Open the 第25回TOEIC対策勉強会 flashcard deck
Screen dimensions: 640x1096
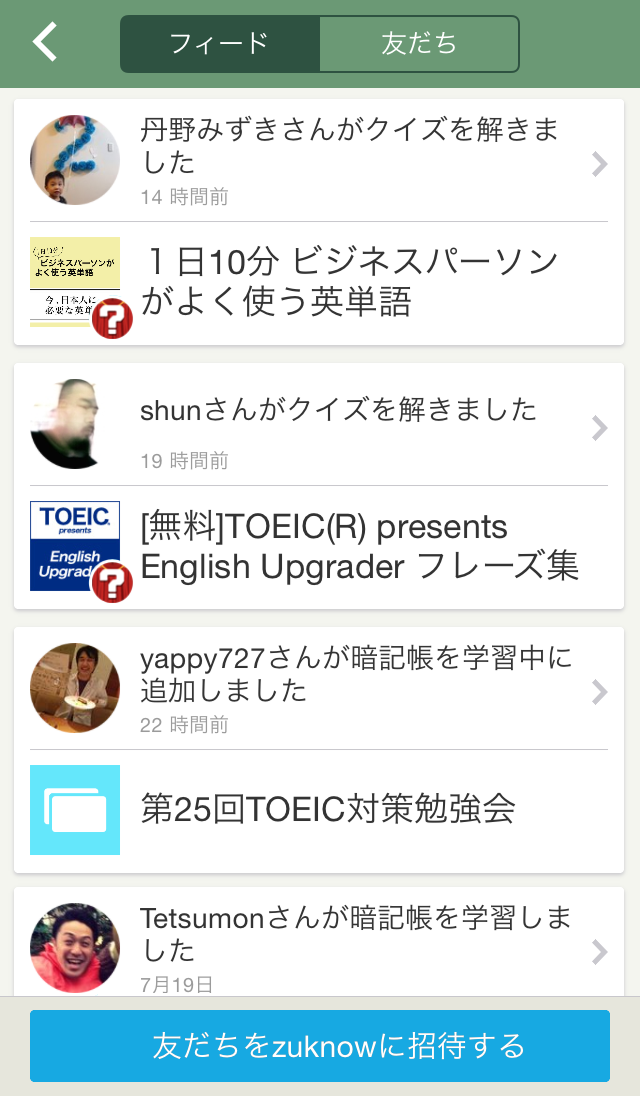[x=320, y=810]
